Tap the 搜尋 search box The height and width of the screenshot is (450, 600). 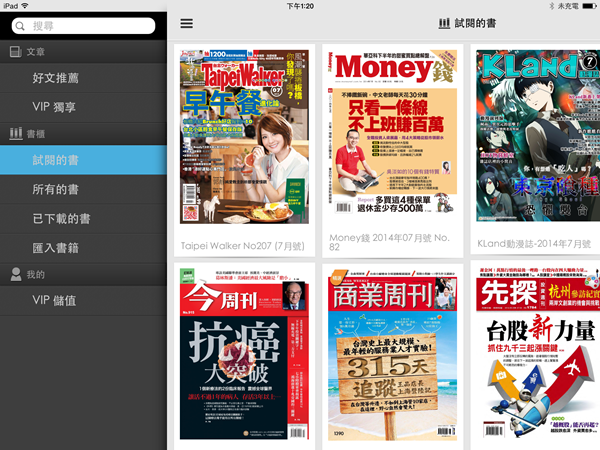click(82, 24)
